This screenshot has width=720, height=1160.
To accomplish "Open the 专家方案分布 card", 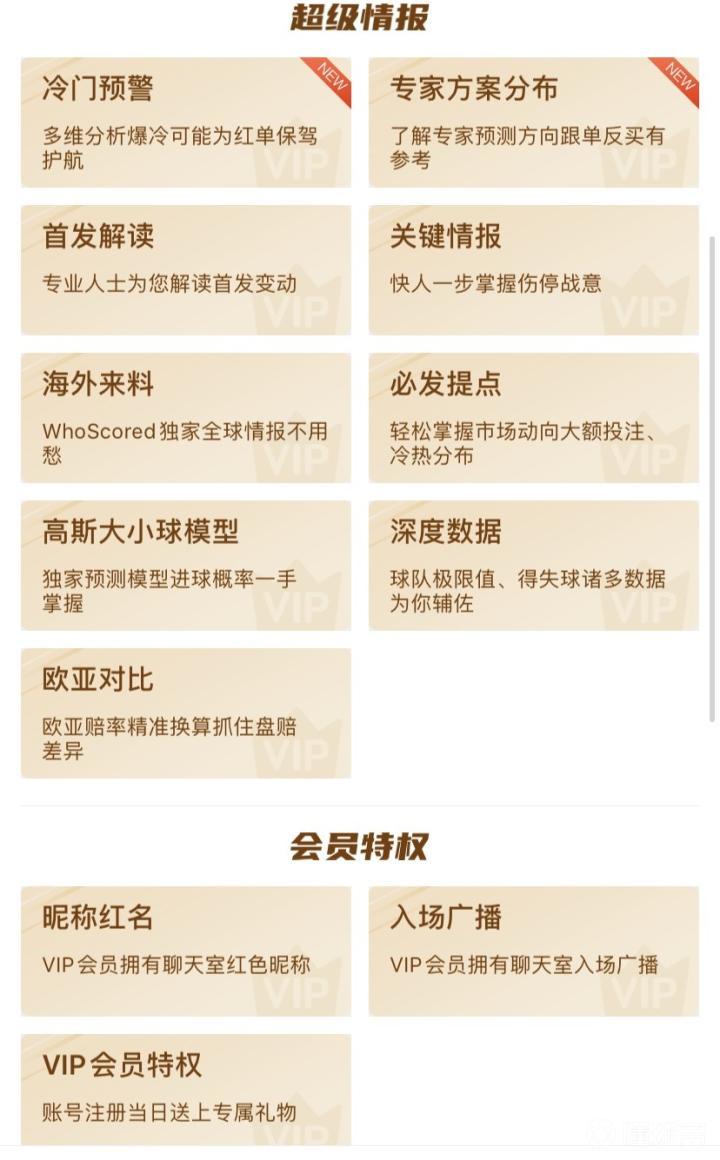I will coord(533,122).
